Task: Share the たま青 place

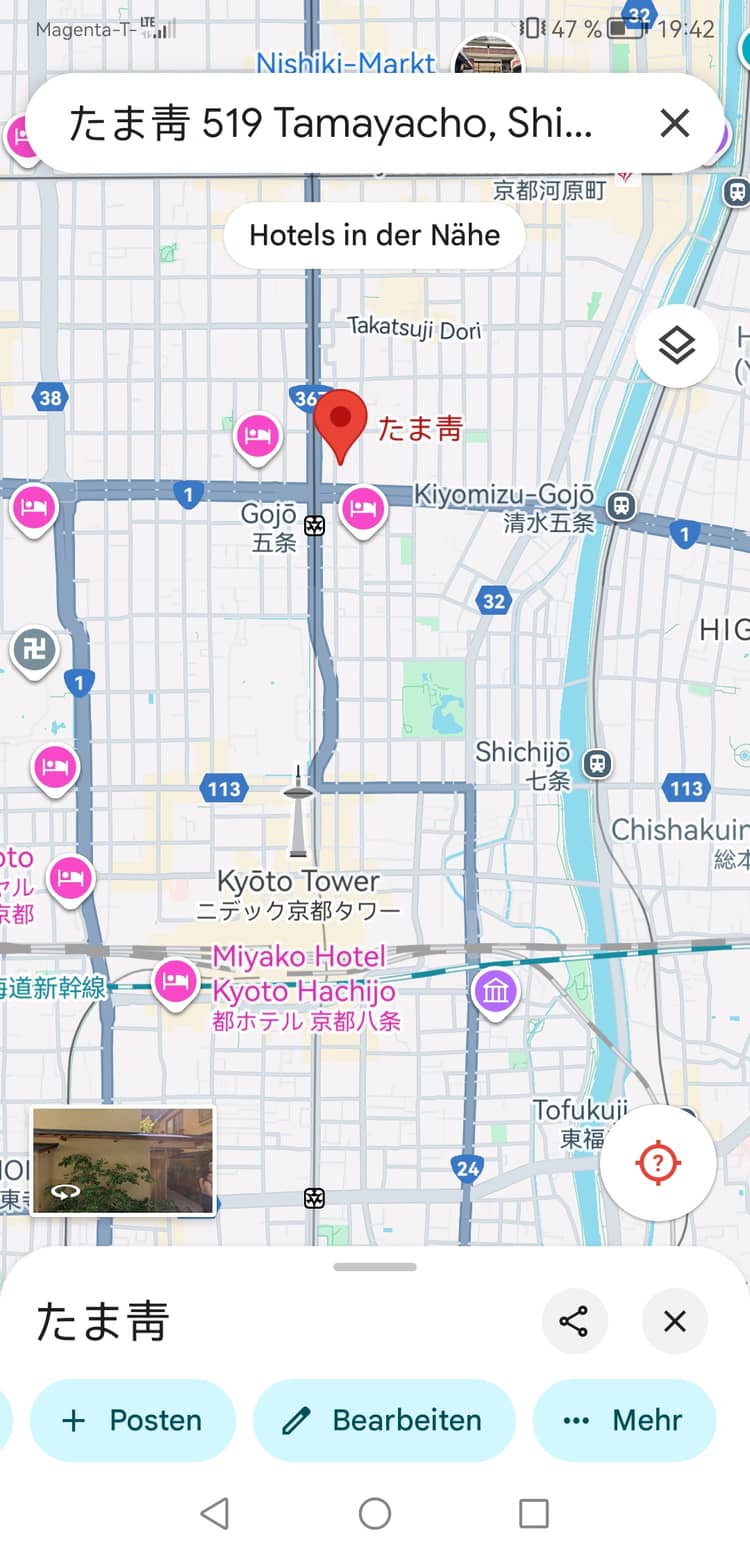Action: click(x=574, y=1322)
